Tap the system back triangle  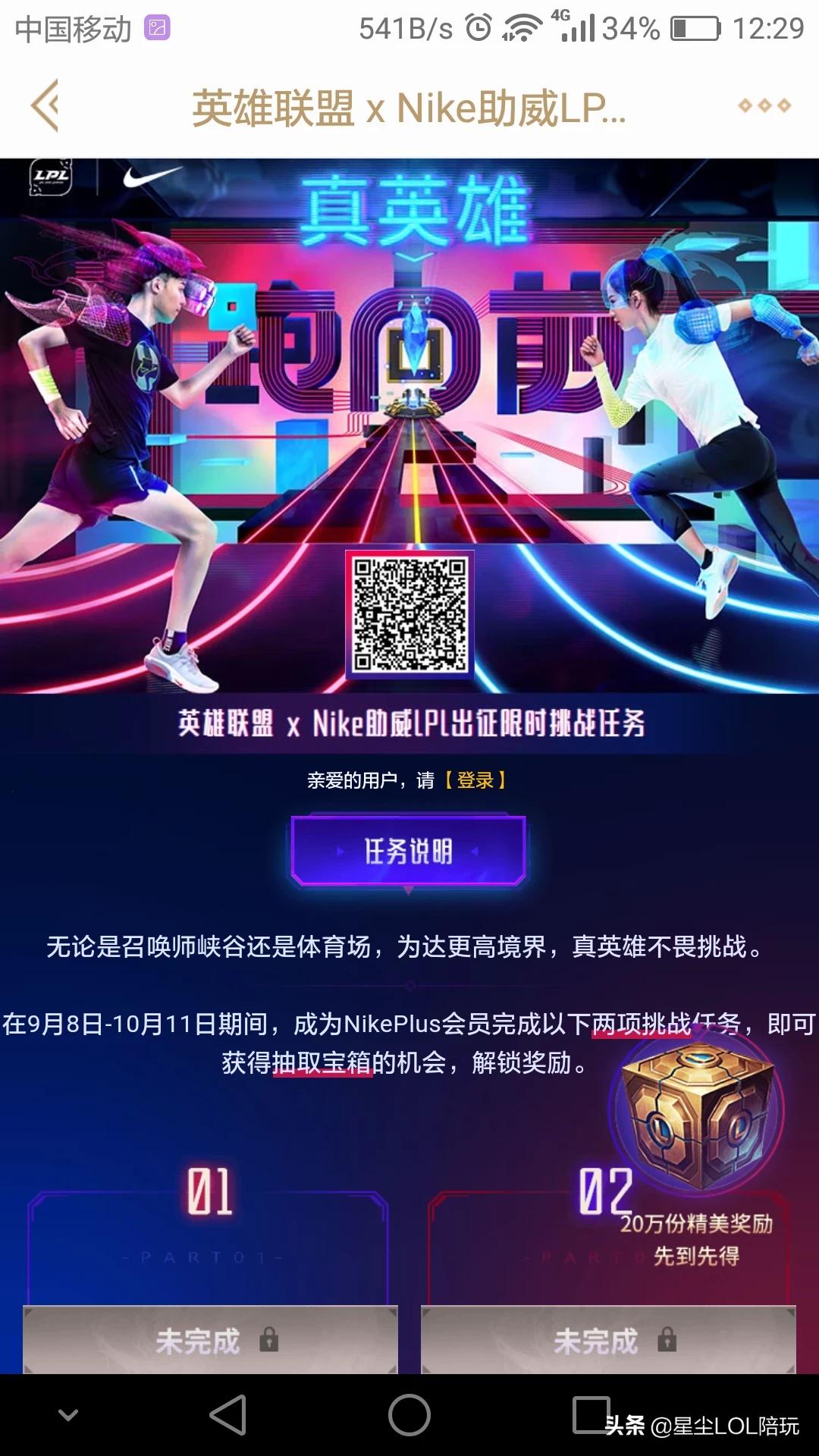(x=228, y=1415)
